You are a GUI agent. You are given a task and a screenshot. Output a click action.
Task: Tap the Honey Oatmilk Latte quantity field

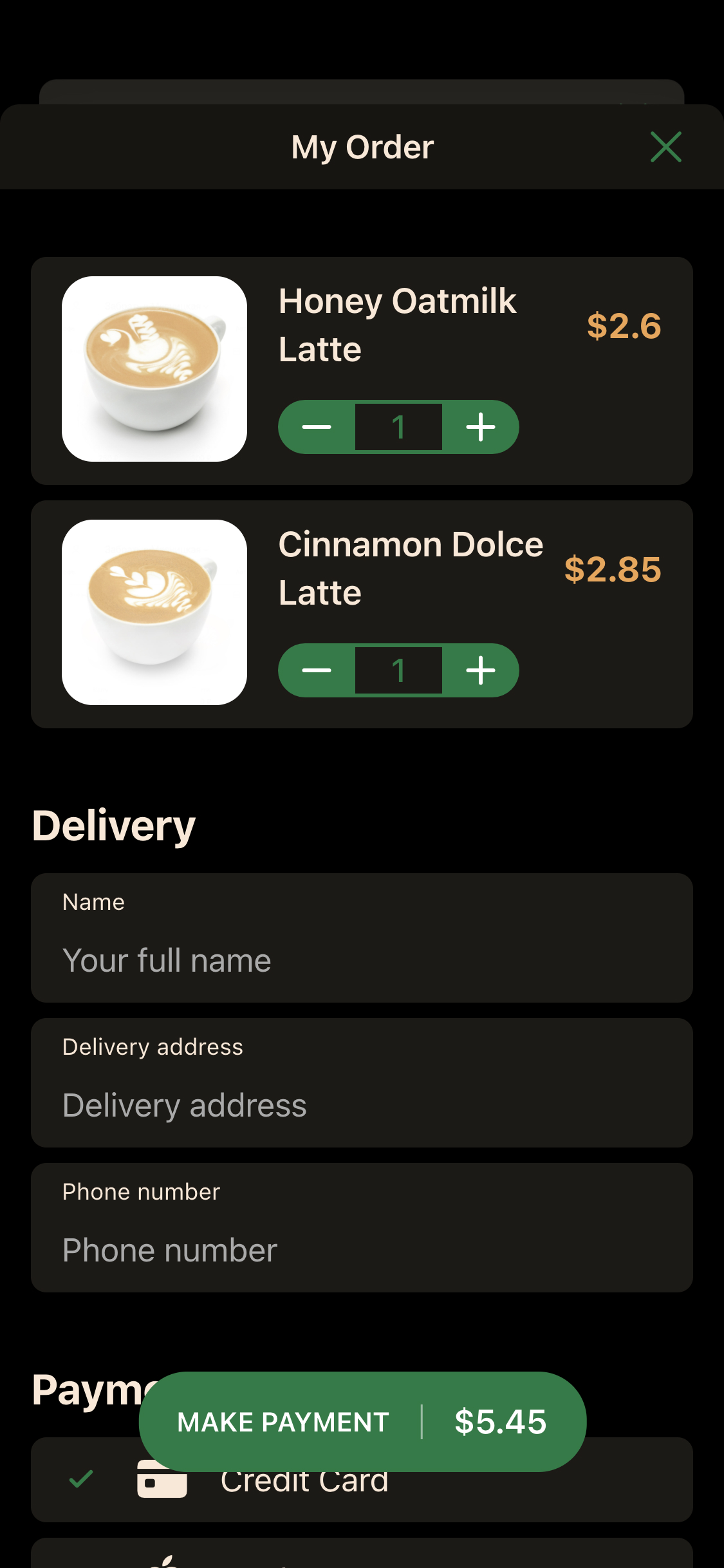(398, 427)
